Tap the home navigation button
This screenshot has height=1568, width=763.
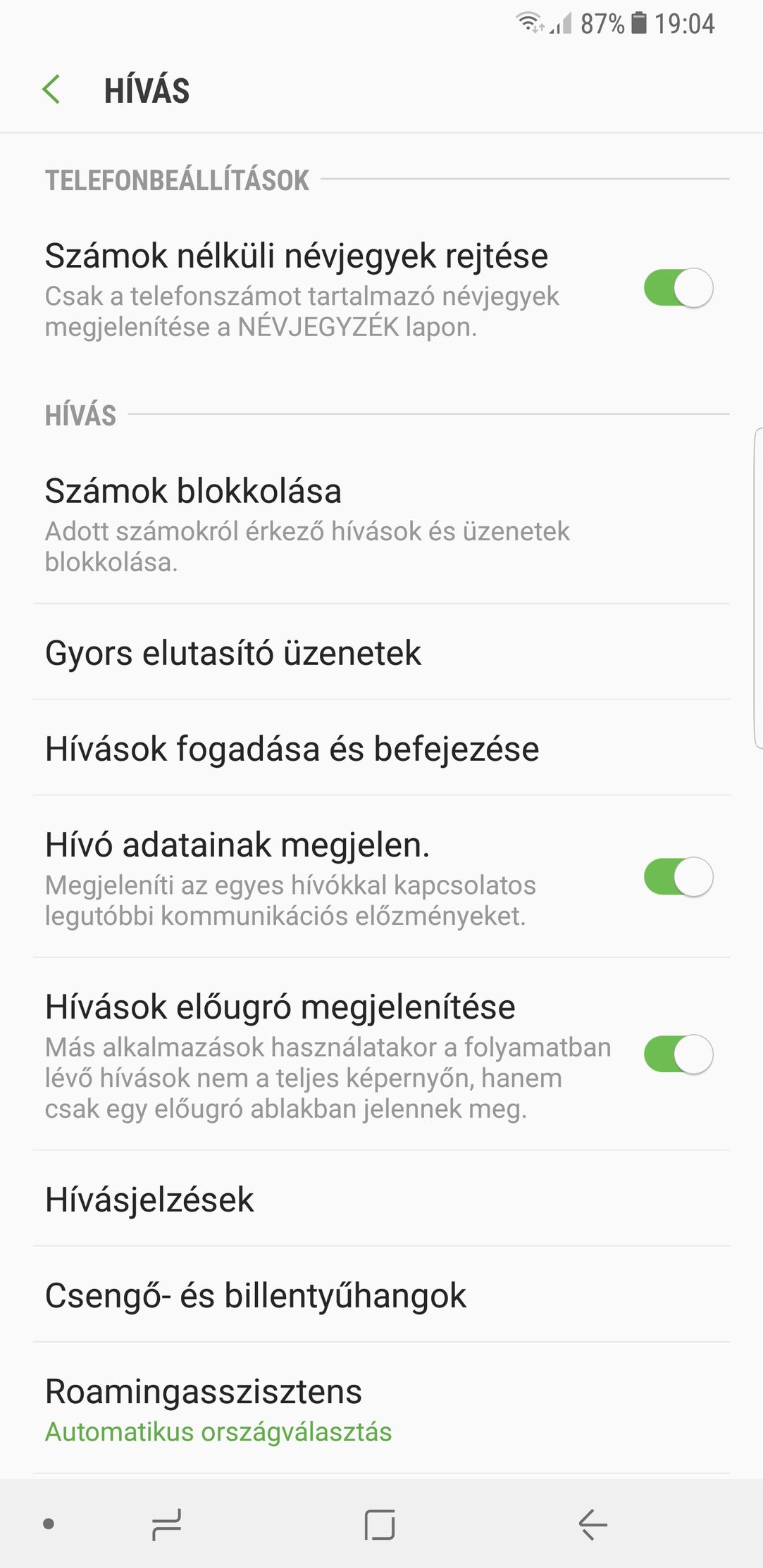(x=380, y=1524)
